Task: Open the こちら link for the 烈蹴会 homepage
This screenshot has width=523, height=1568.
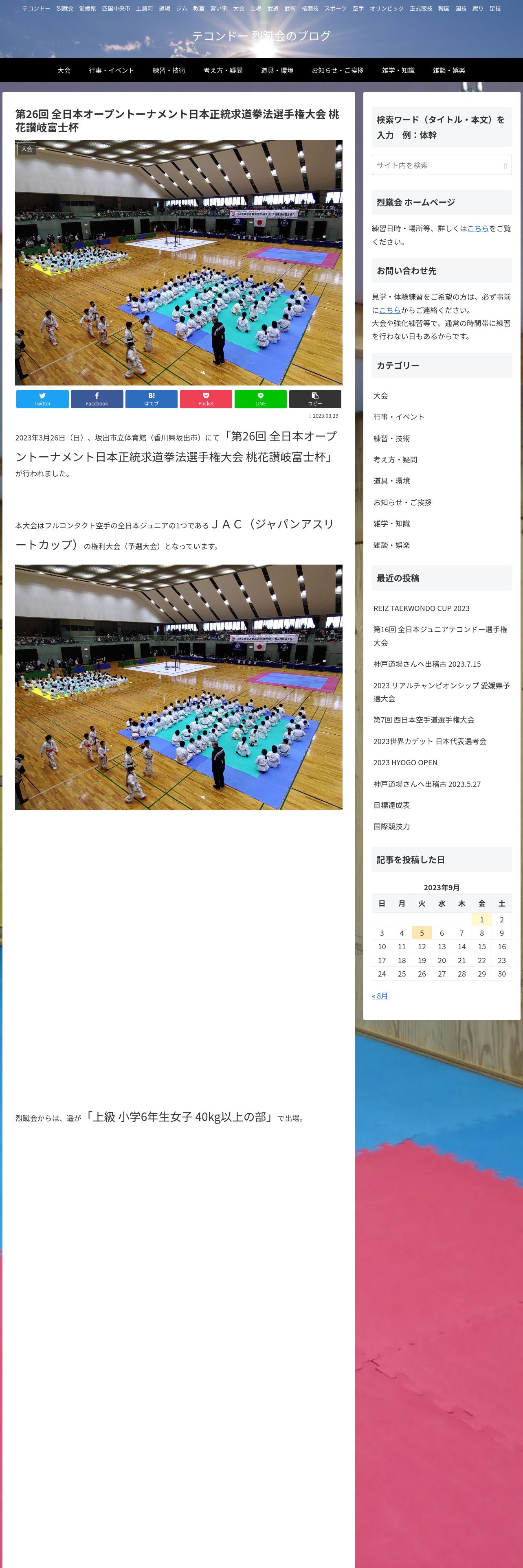Action: coord(477,228)
